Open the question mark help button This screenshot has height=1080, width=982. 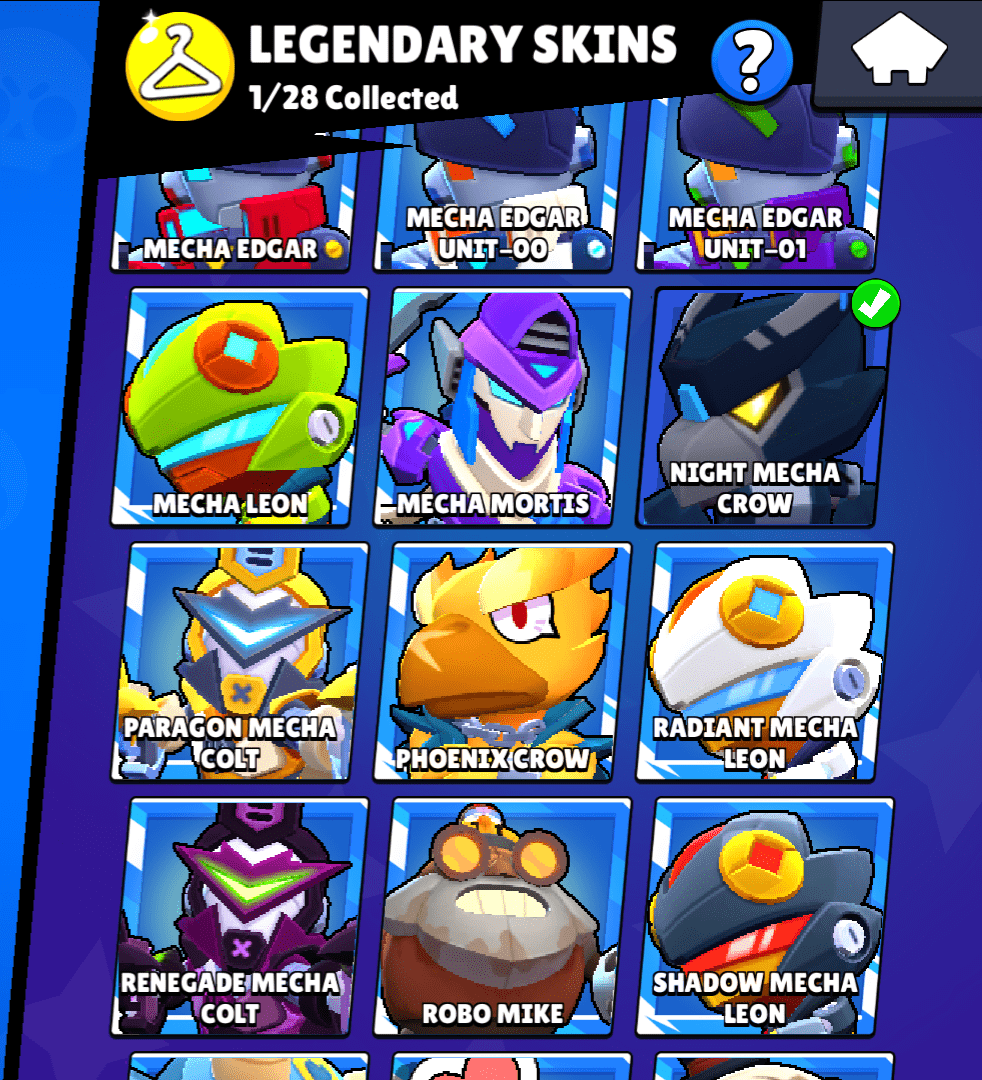[x=752, y=61]
